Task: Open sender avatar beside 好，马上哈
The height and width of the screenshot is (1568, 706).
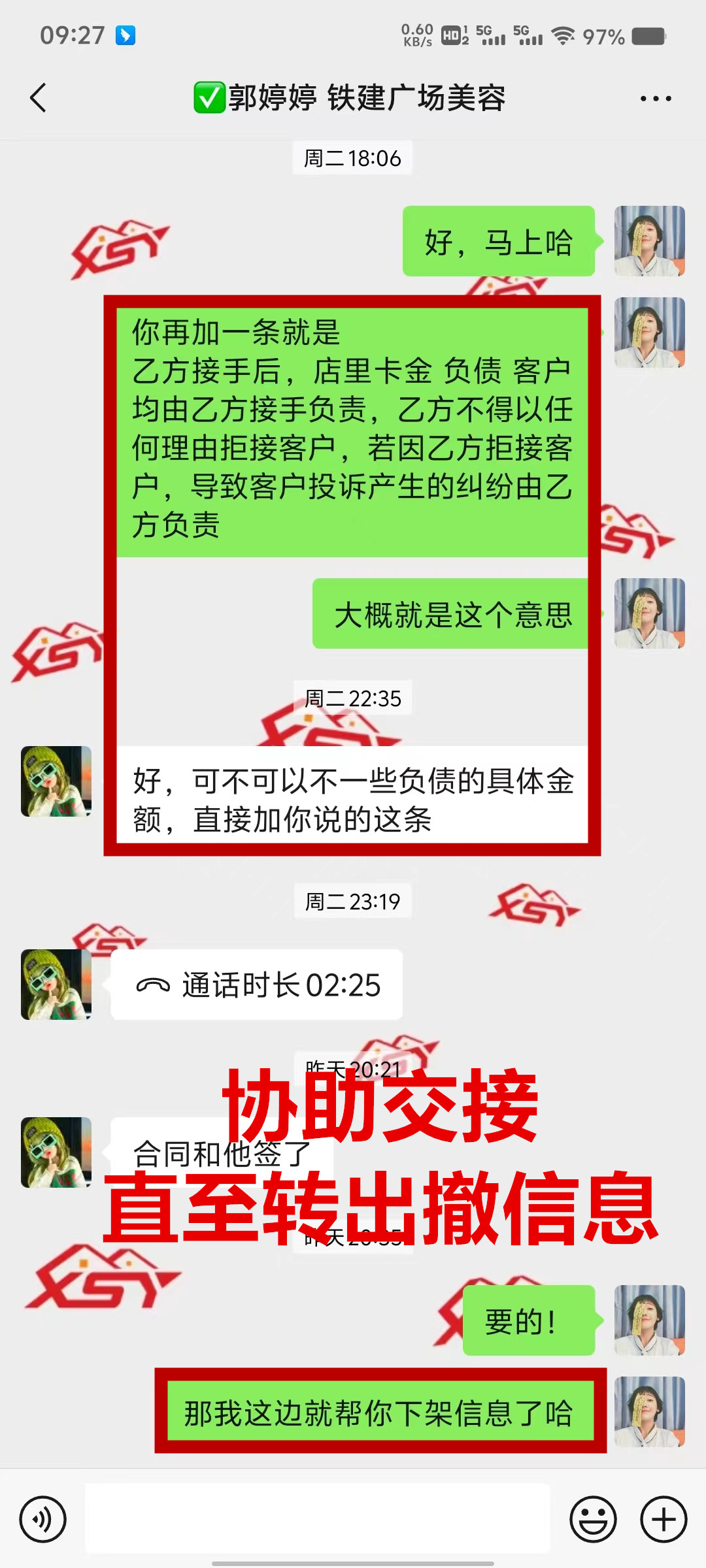Action: pos(649,241)
